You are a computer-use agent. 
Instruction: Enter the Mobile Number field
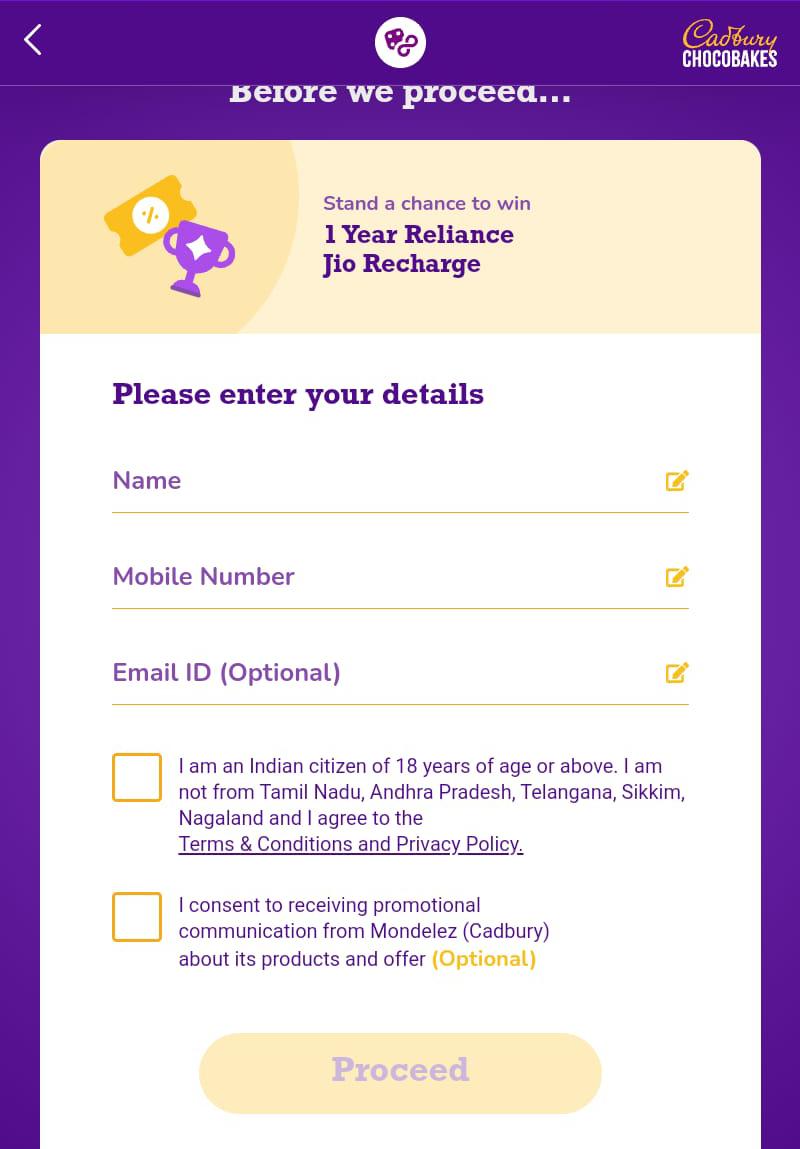(x=380, y=577)
